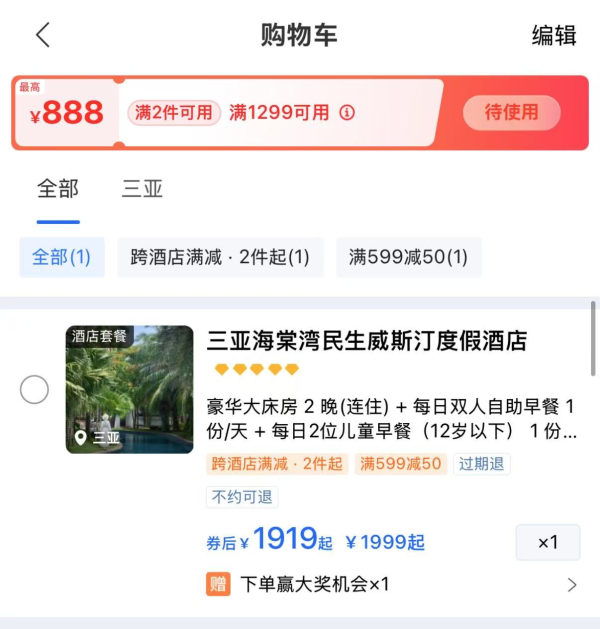Go back from the shopping cart

click(42, 35)
